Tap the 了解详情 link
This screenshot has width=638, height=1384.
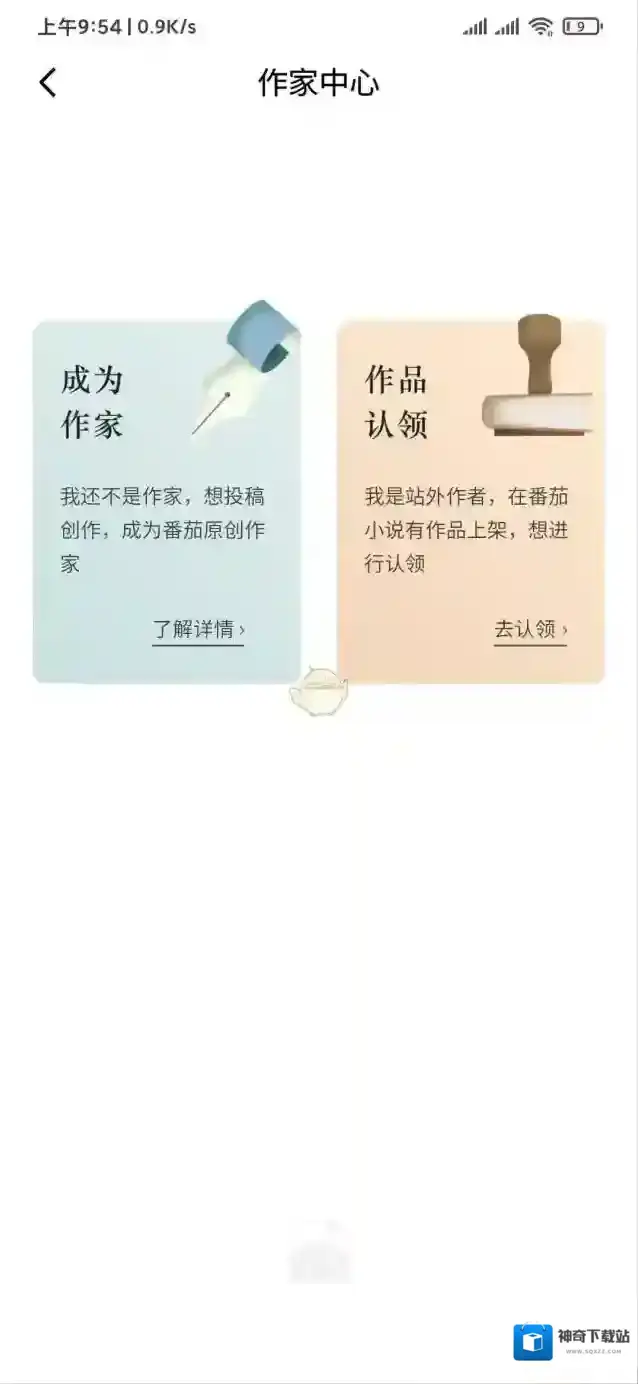click(x=198, y=630)
